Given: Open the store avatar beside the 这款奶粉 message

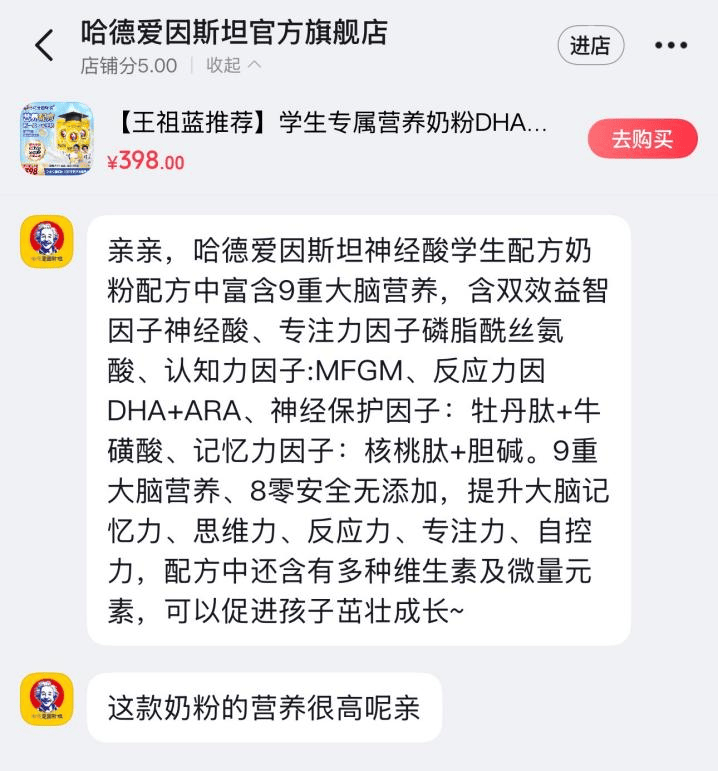Looking at the screenshot, I should 47,699.
